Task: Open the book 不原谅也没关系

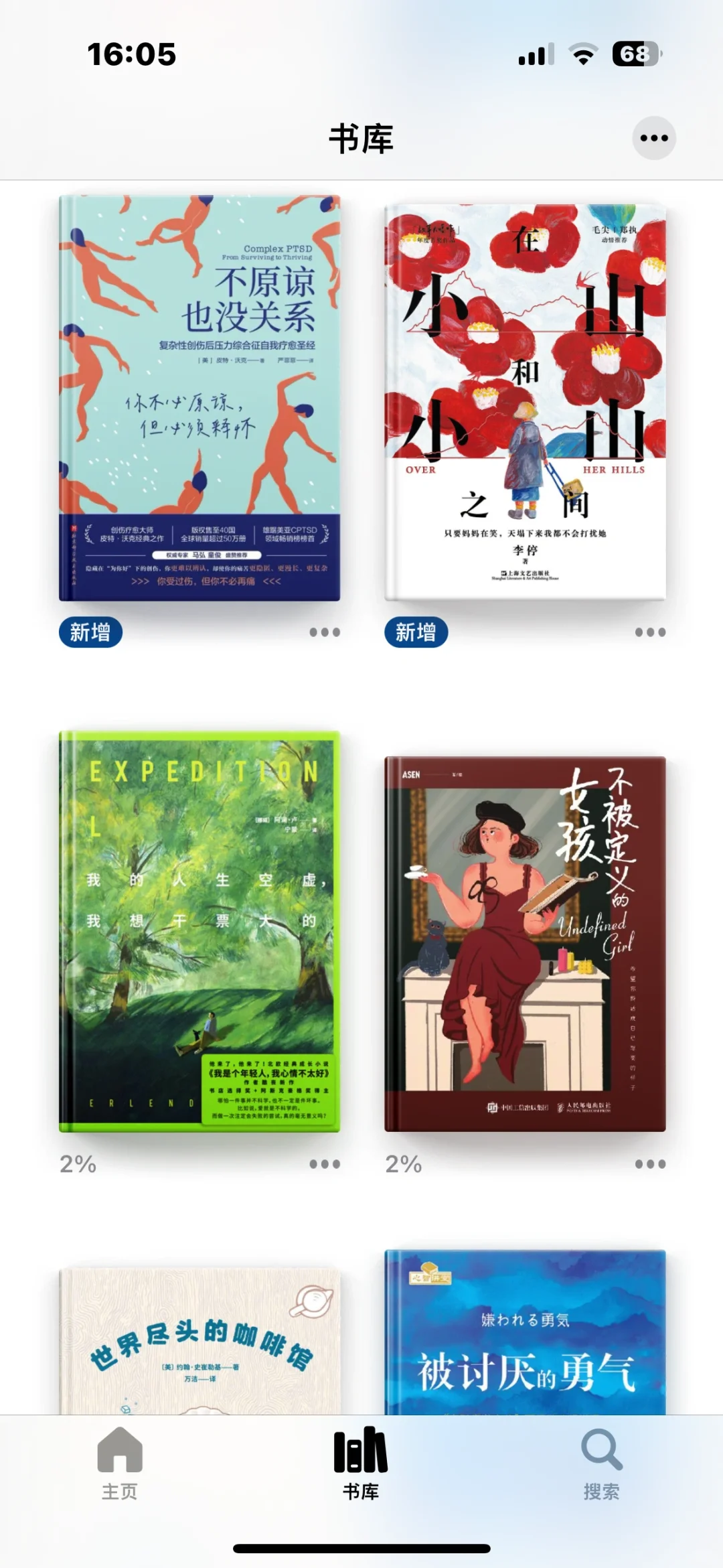Action: (199, 398)
